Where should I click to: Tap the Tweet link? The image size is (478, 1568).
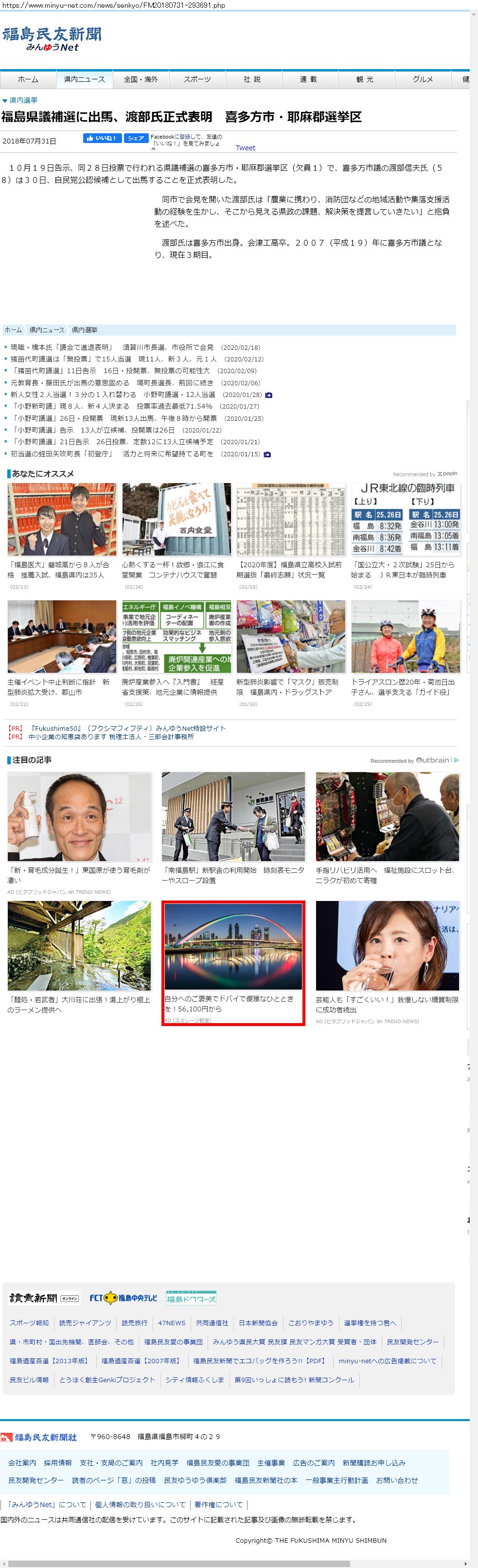click(245, 148)
